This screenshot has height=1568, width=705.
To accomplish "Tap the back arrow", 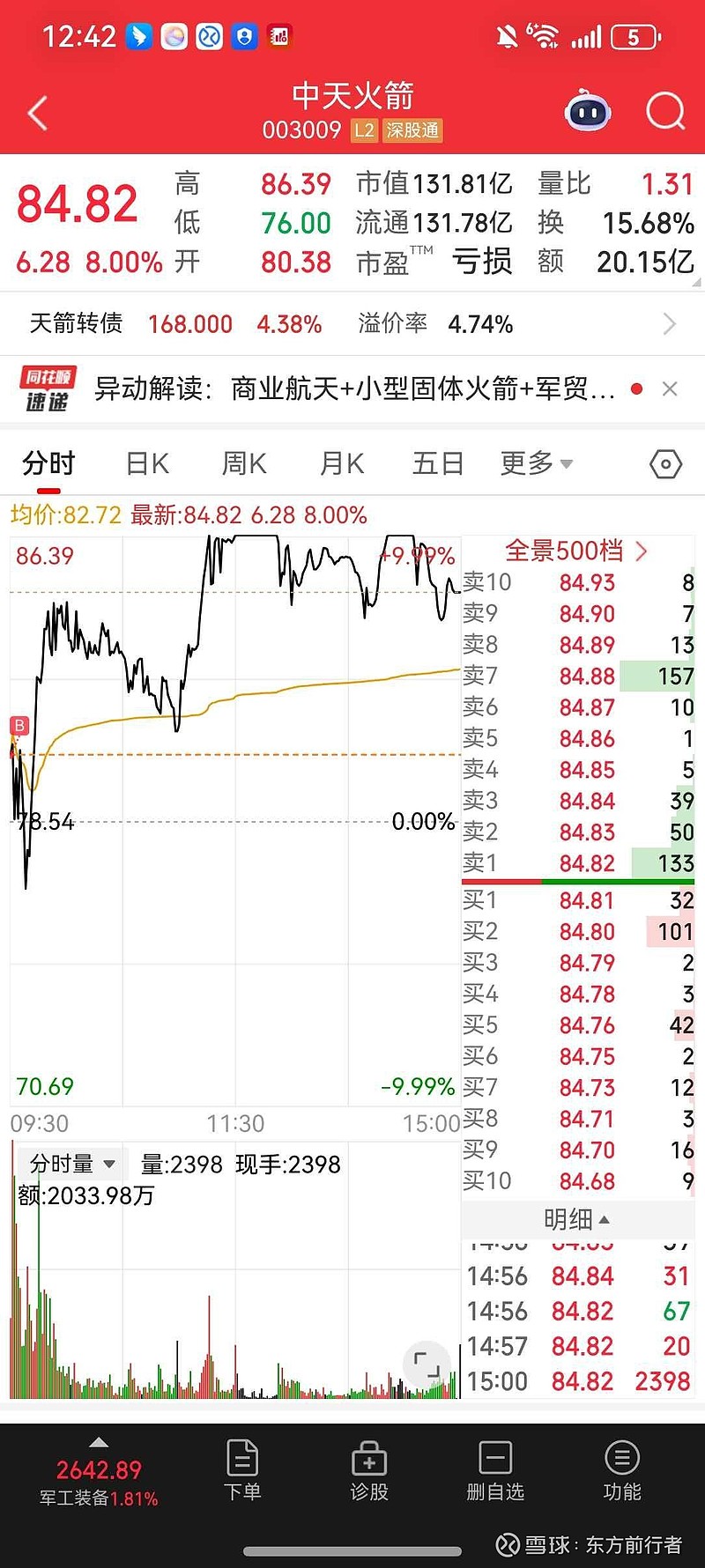I will tap(36, 113).
